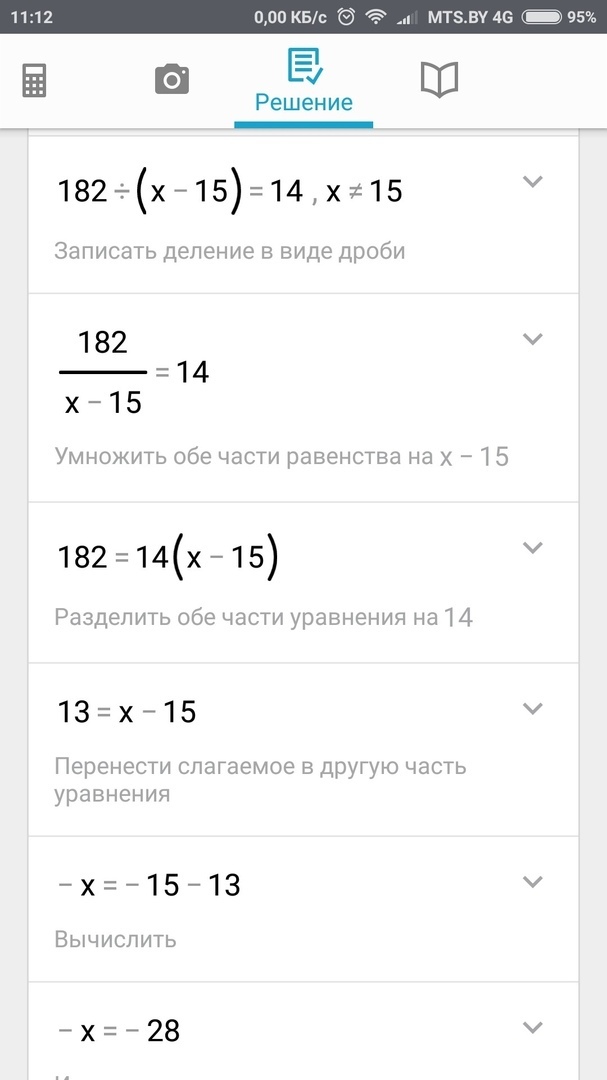The height and width of the screenshot is (1080, 607).
Task: Open the calculator tab
Action: 34,81
